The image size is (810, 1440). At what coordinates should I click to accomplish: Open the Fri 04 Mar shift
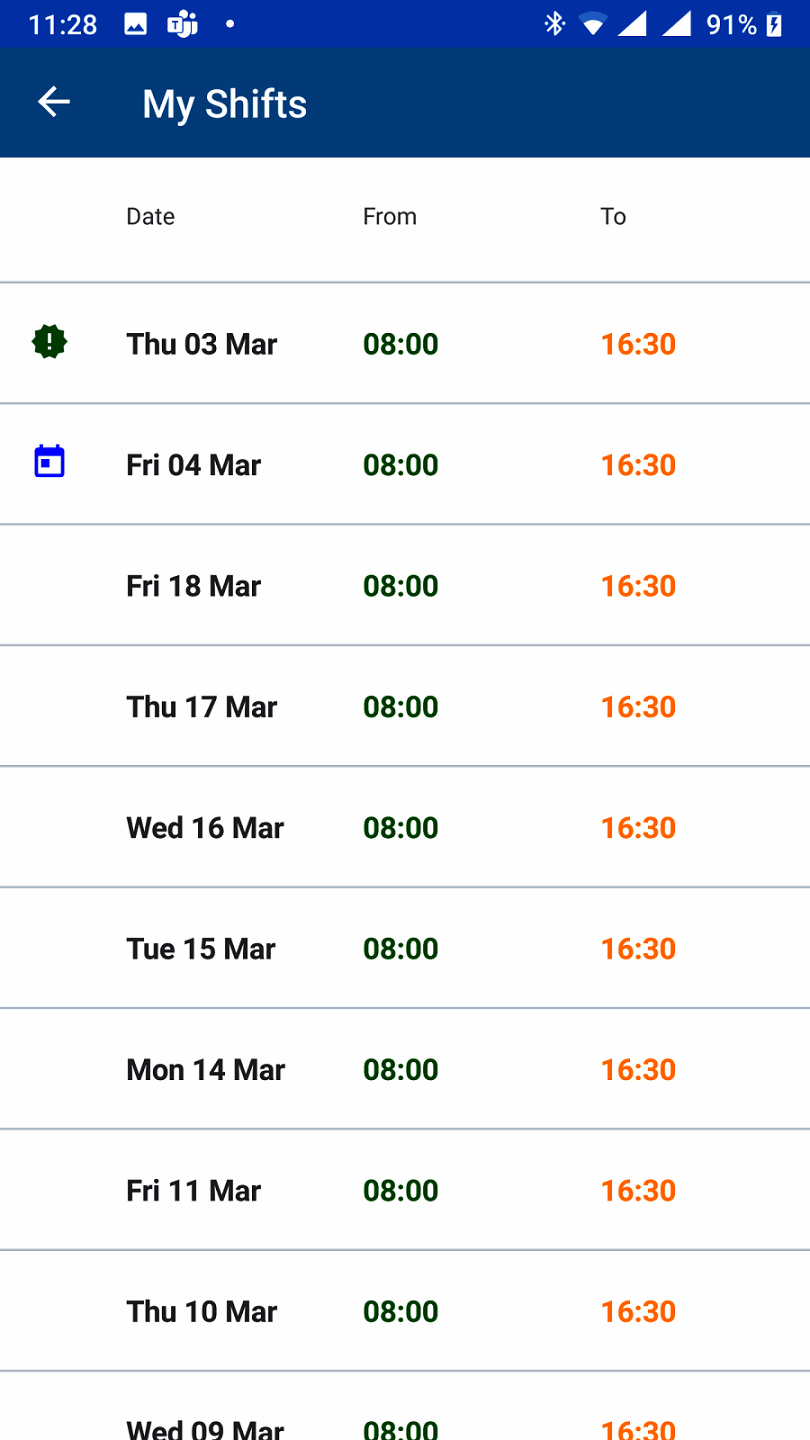405,464
